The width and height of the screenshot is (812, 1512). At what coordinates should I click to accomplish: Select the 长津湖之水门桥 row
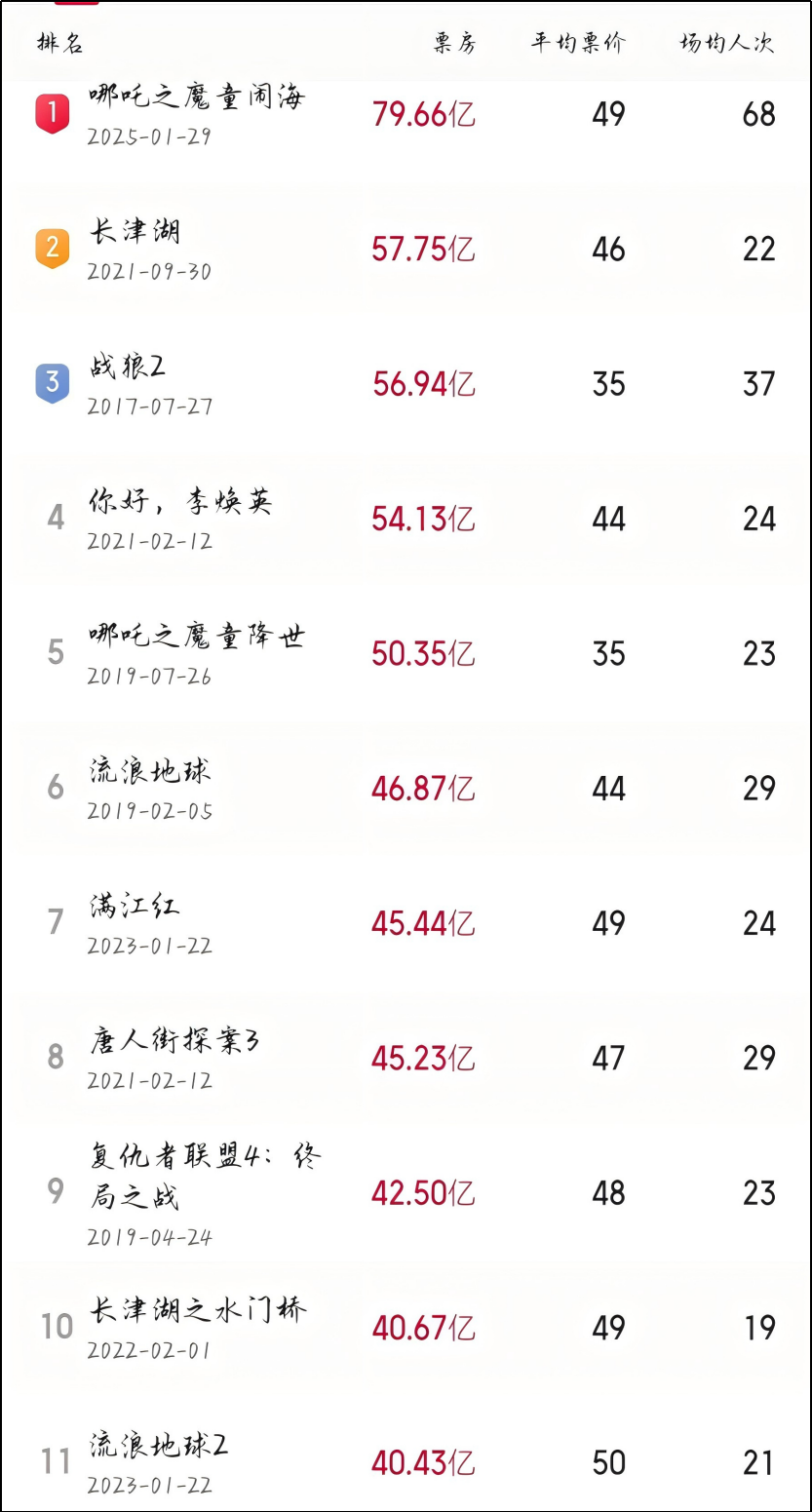(x=406, y=1328)
